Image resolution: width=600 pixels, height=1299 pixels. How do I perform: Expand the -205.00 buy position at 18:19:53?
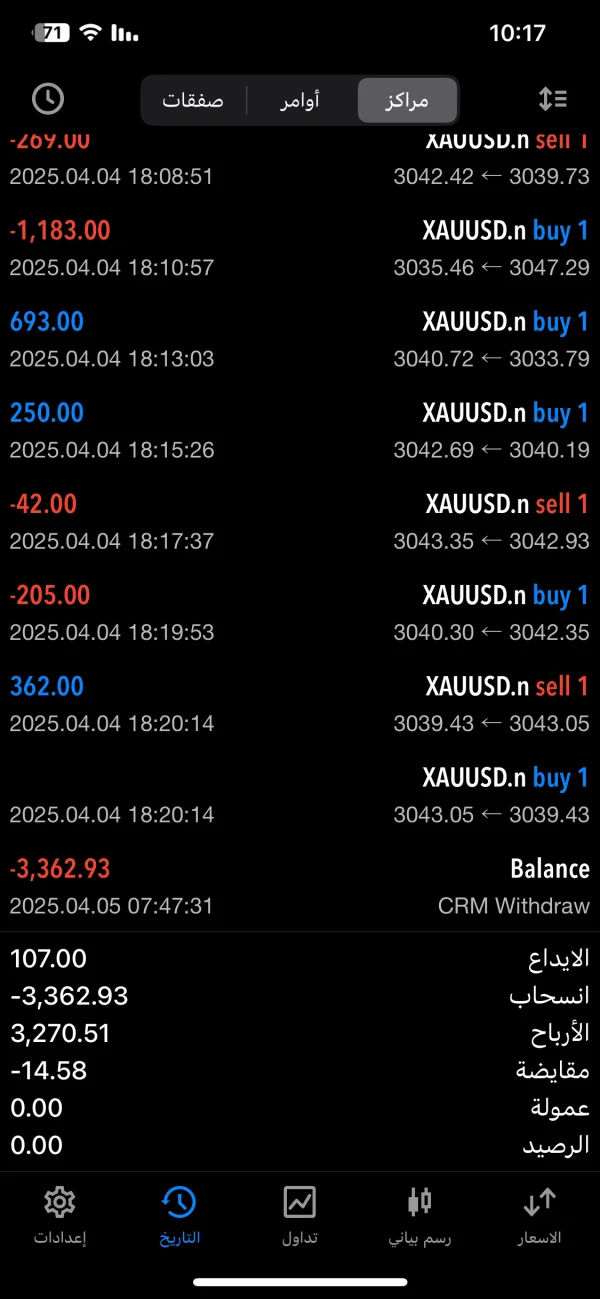click(x=300, y=613)
